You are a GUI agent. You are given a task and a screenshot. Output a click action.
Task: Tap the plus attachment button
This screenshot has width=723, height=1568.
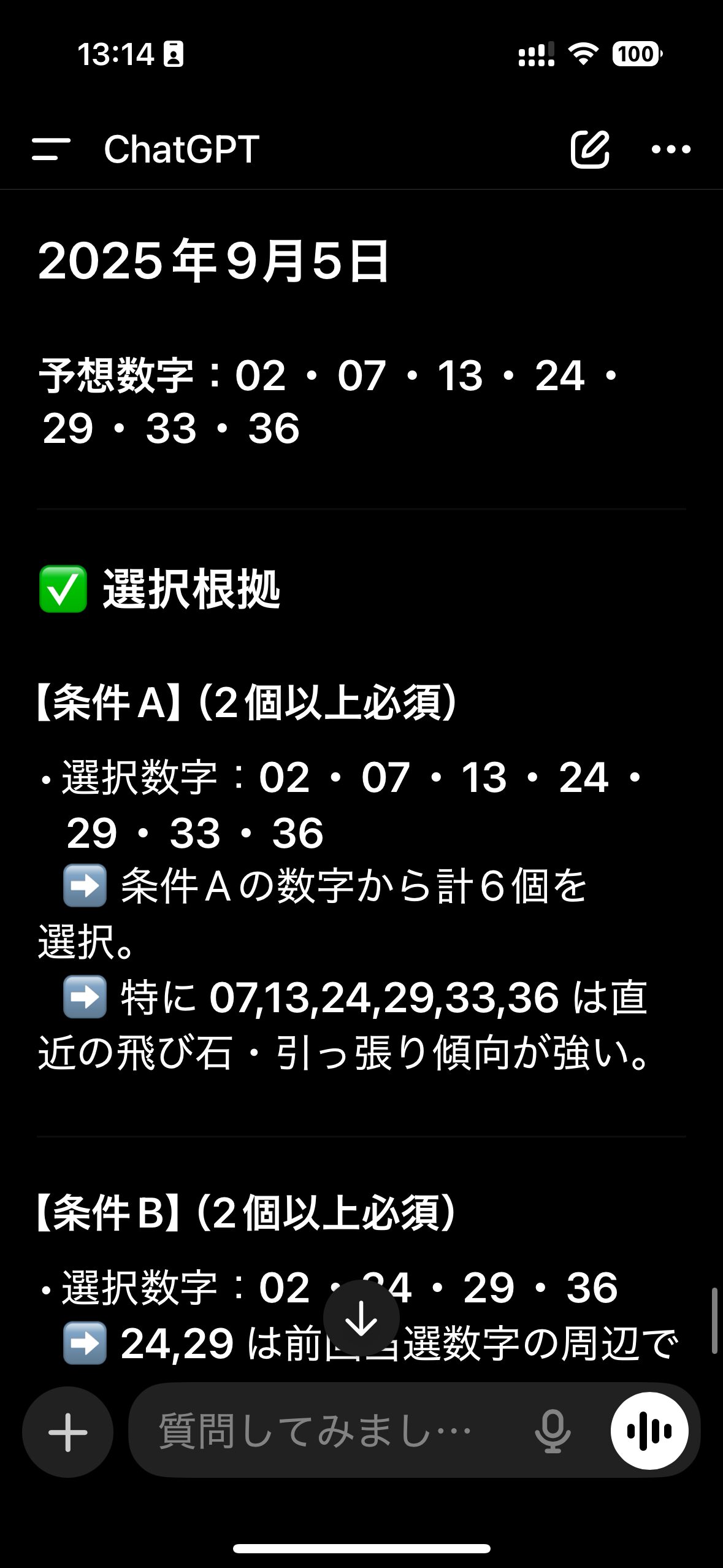coord(67,1432)
